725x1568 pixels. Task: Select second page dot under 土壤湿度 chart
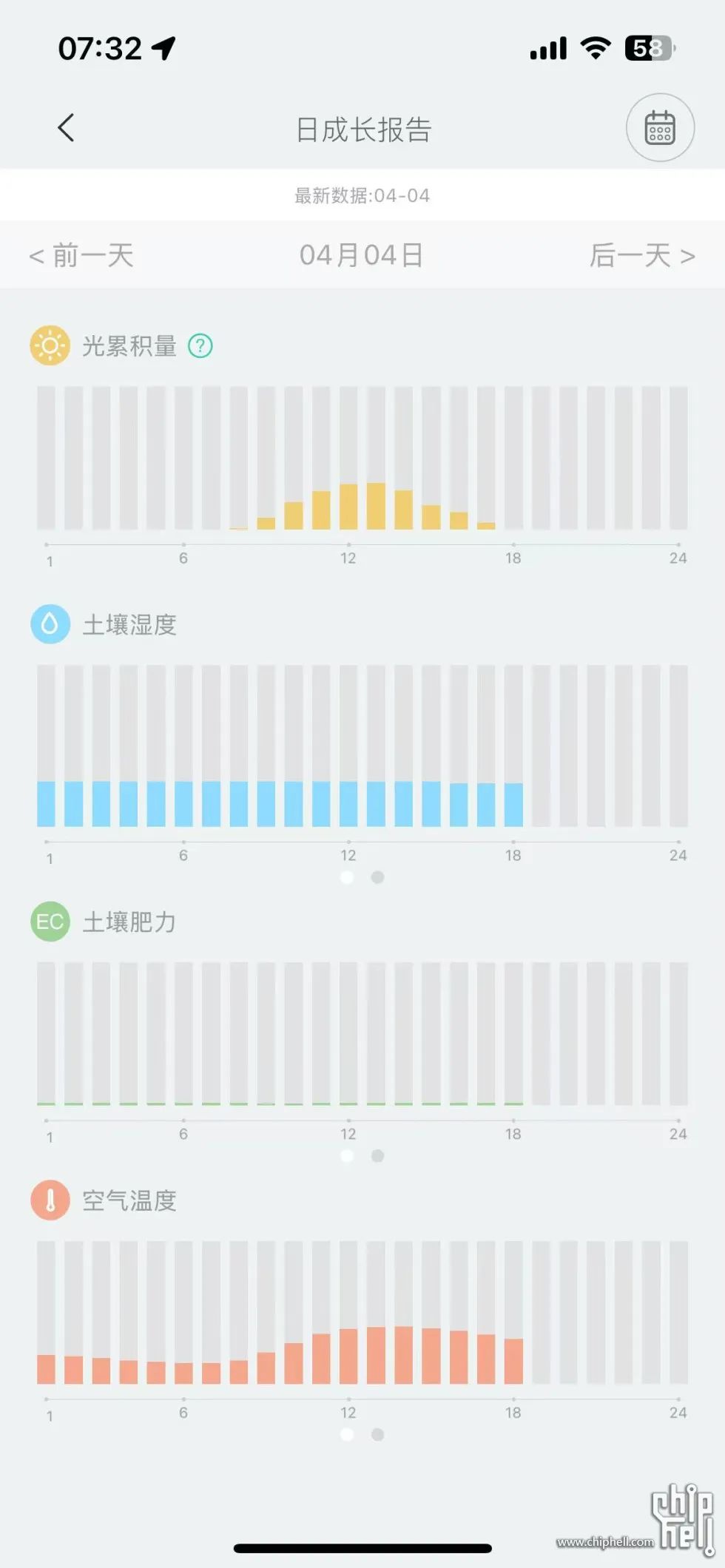377,877
